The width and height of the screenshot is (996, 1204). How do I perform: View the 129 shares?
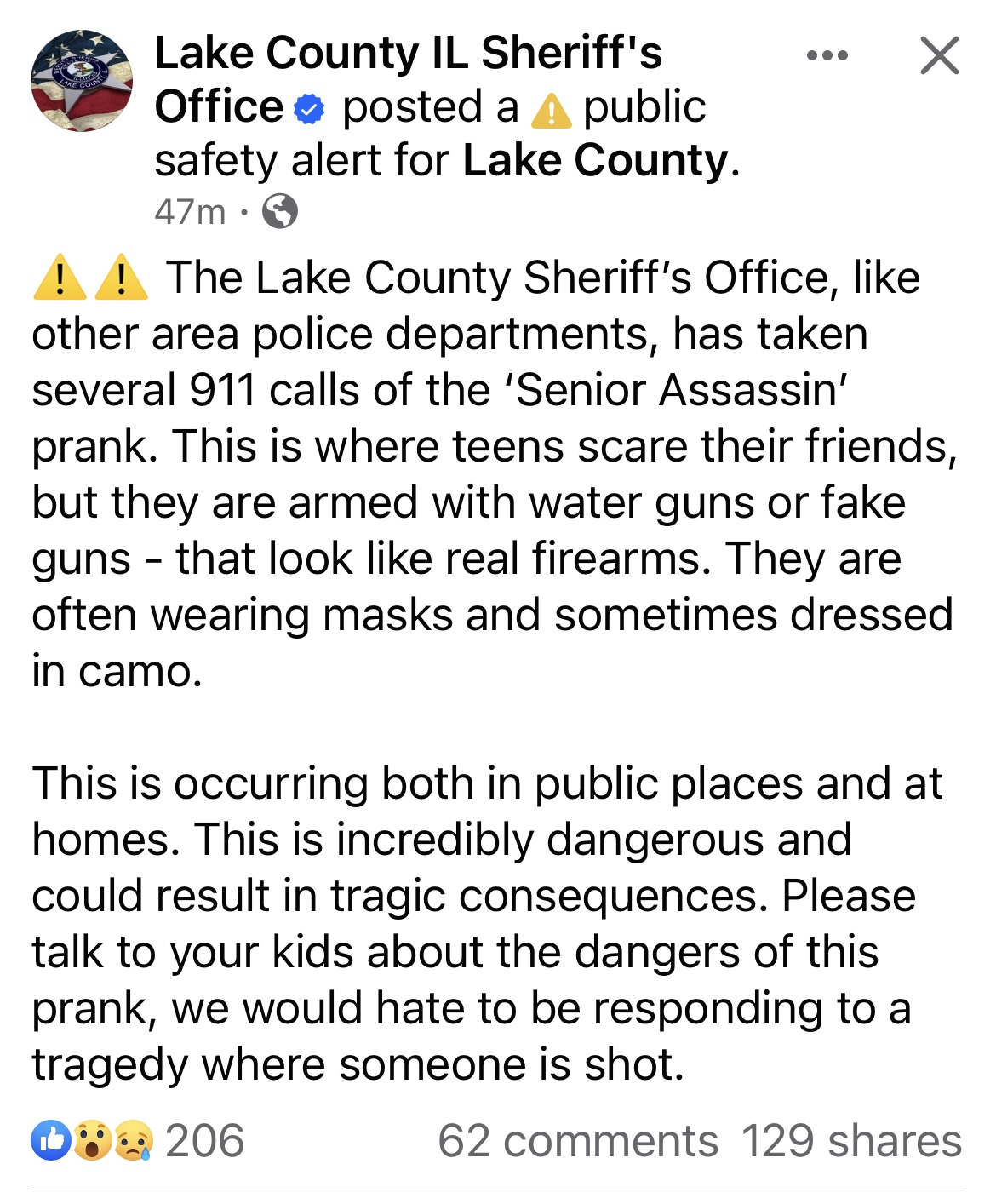pos(850,1141)
